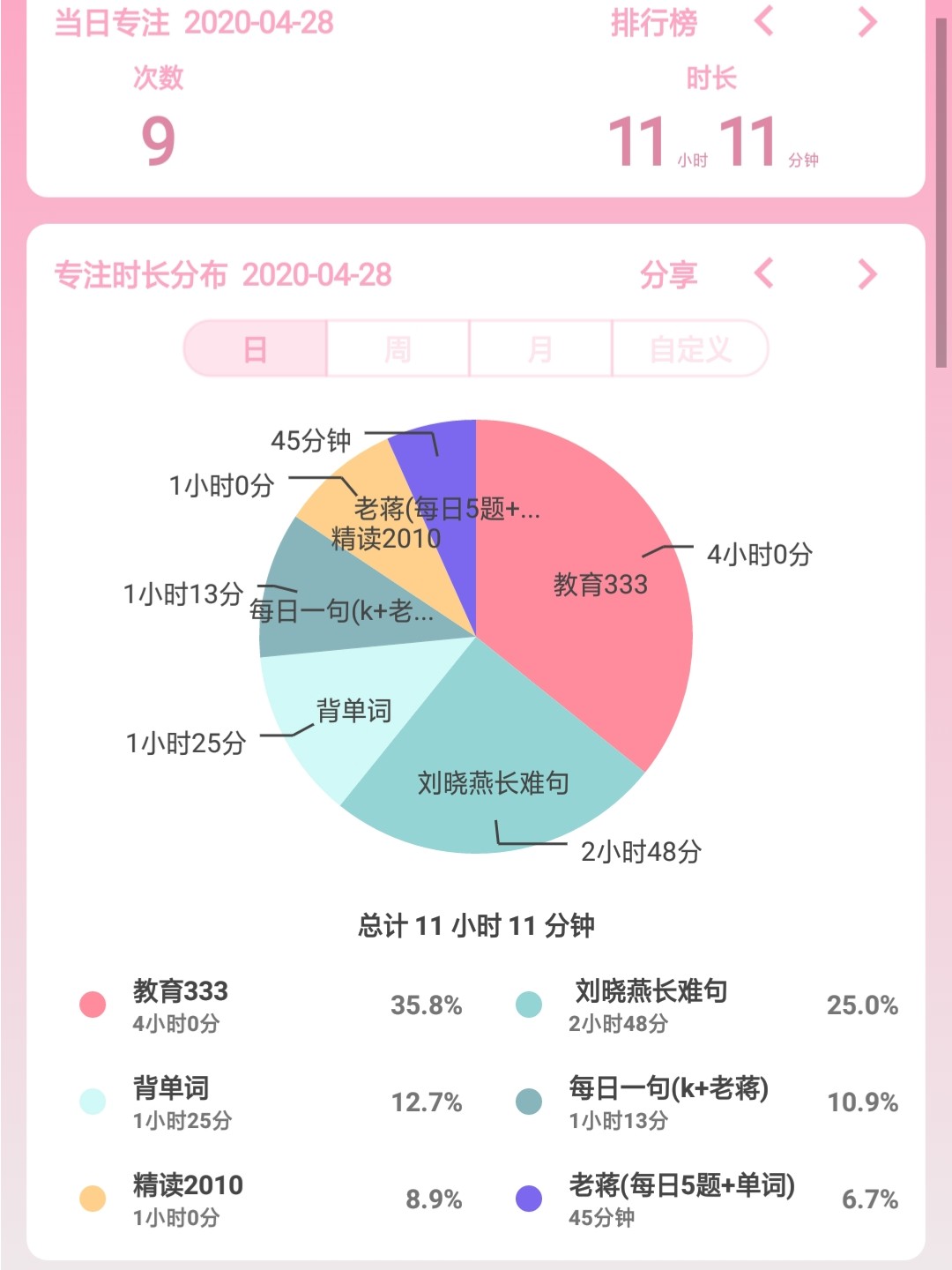The image size is (952, 1270).
Task: Go to previous day in 当日专注
Action: tap(764, 21)
